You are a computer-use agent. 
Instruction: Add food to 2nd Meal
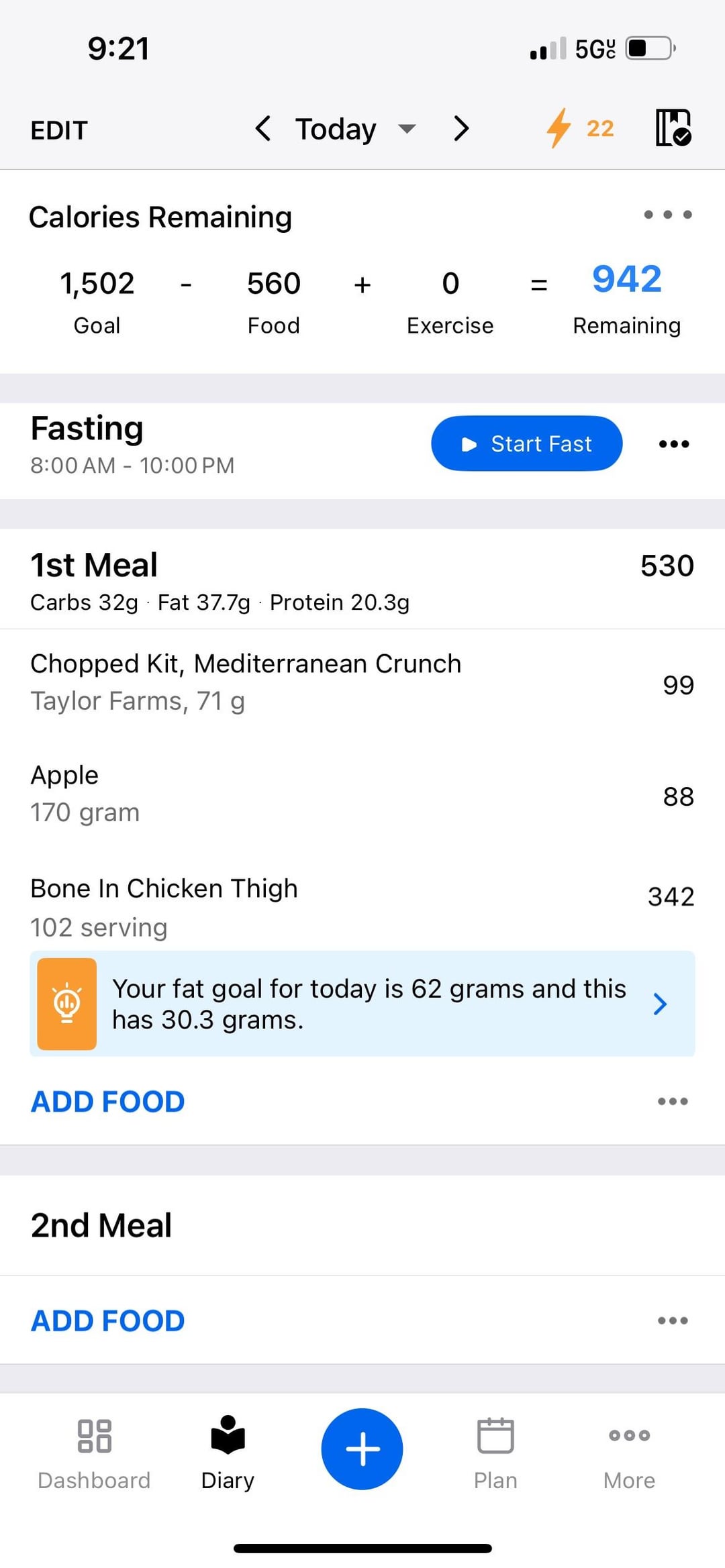(107, 1320)
